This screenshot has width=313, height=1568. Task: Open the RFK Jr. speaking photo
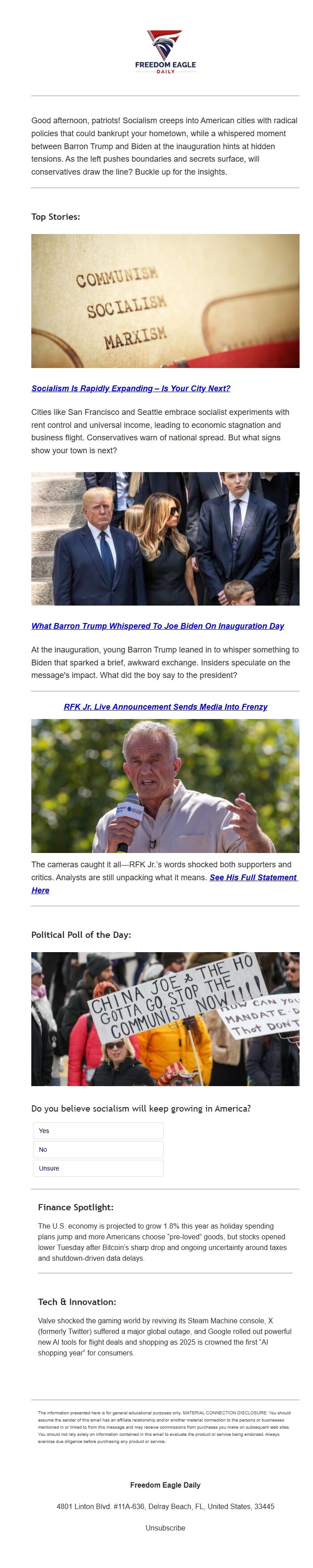165,785
